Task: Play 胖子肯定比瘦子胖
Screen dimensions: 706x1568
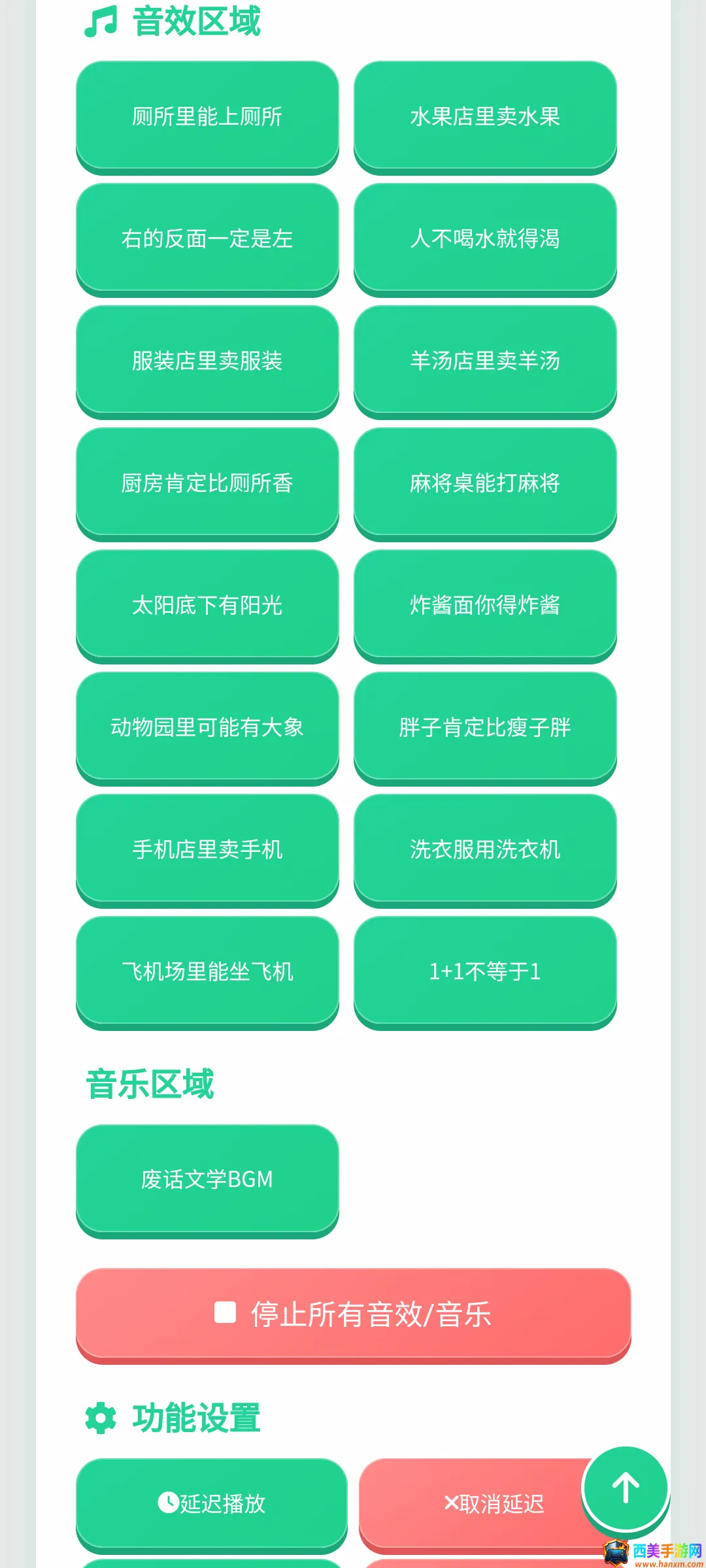Action: click(x=485, y=727)
